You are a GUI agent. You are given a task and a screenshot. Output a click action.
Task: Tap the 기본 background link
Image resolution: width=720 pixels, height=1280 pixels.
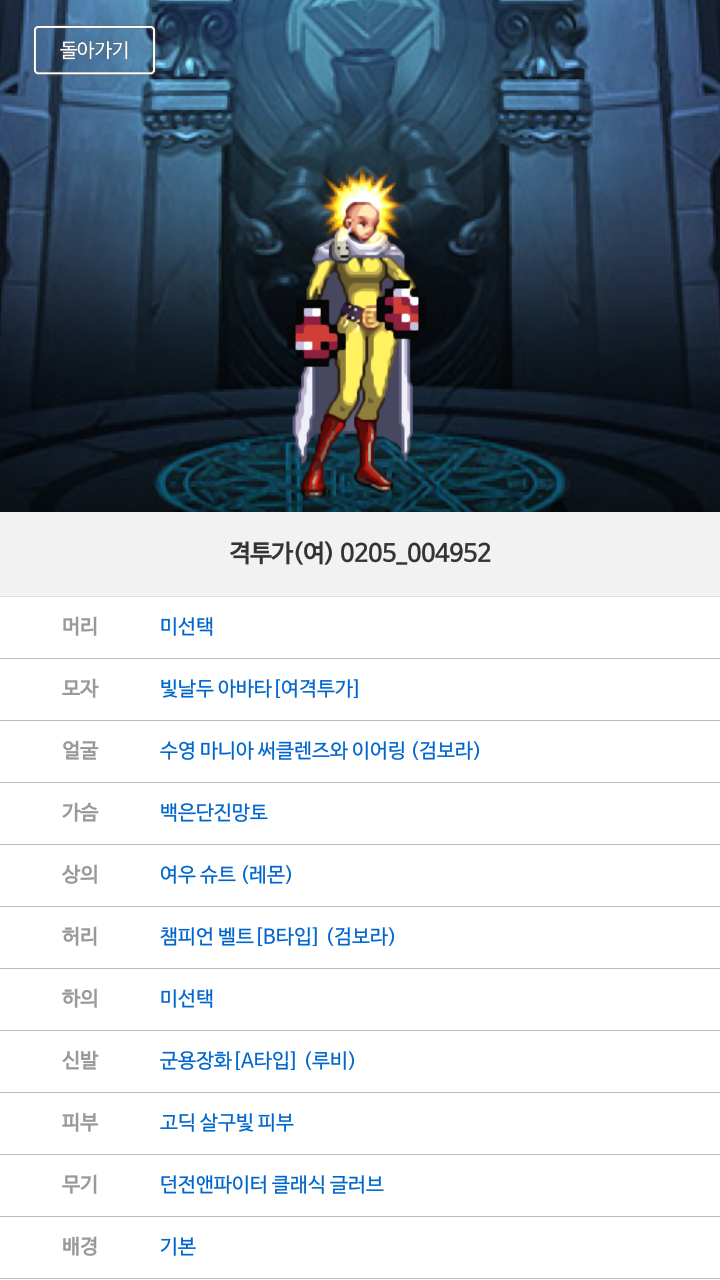(178, 1247)
